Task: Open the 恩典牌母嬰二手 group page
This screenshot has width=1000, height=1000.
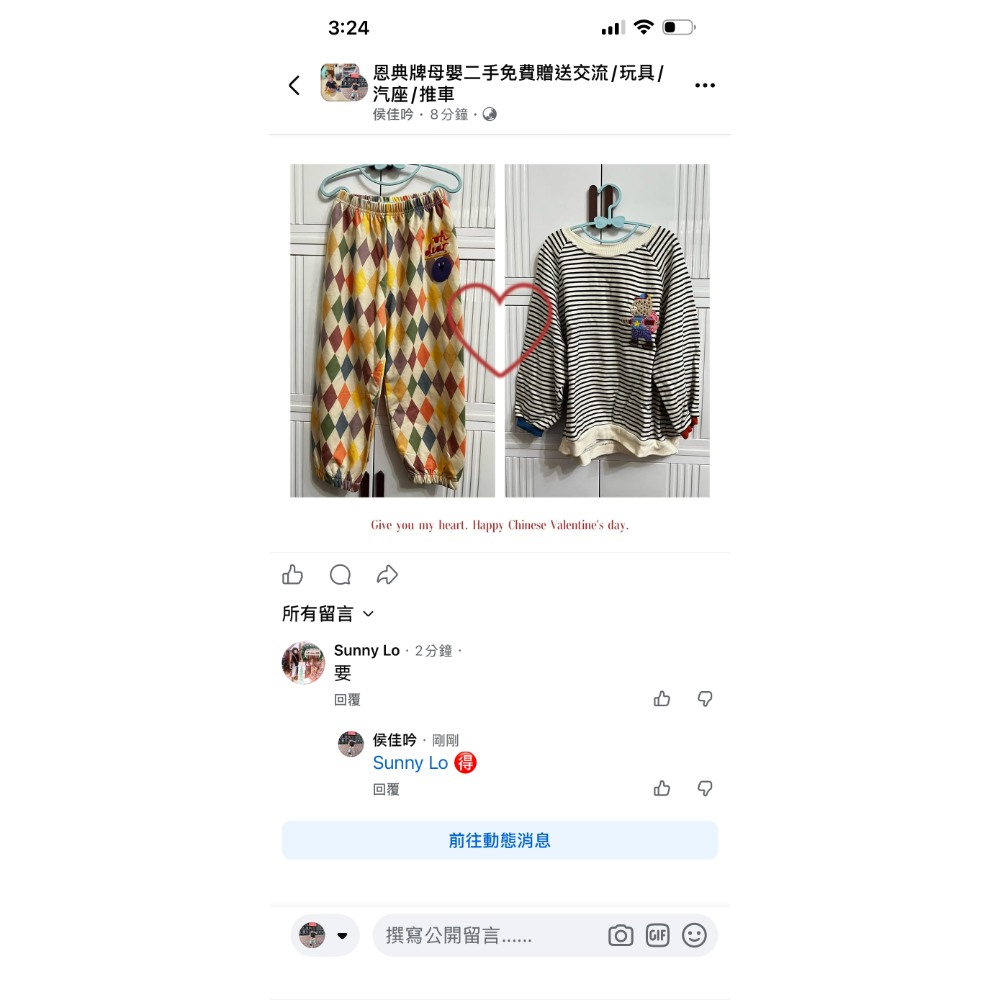Action: [517, 84]
